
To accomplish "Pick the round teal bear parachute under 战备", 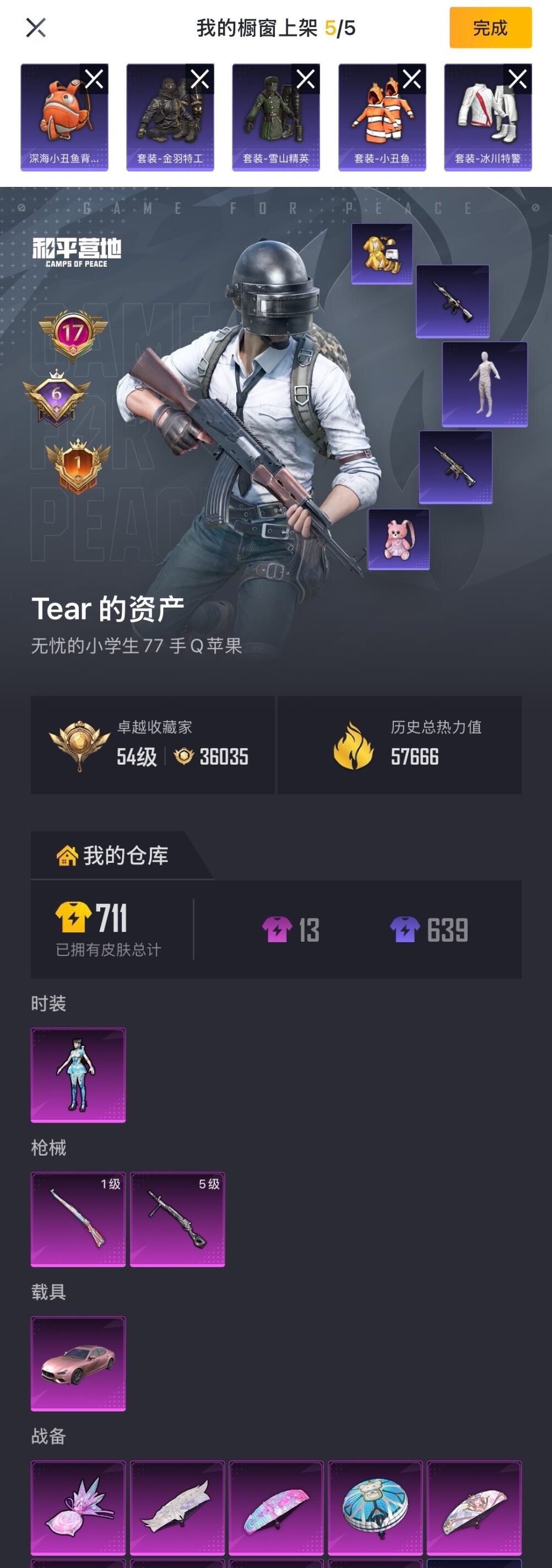I will click(x=375, y=1507).
